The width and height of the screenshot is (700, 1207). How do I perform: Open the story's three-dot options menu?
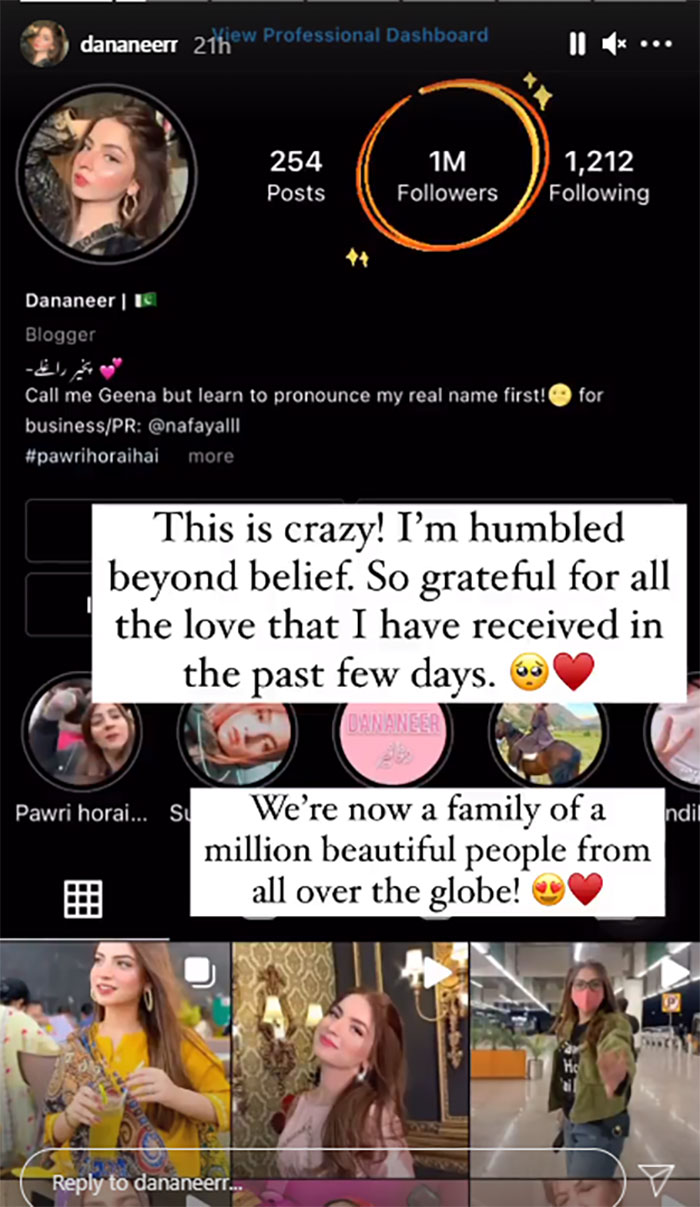tap(656, 44)
